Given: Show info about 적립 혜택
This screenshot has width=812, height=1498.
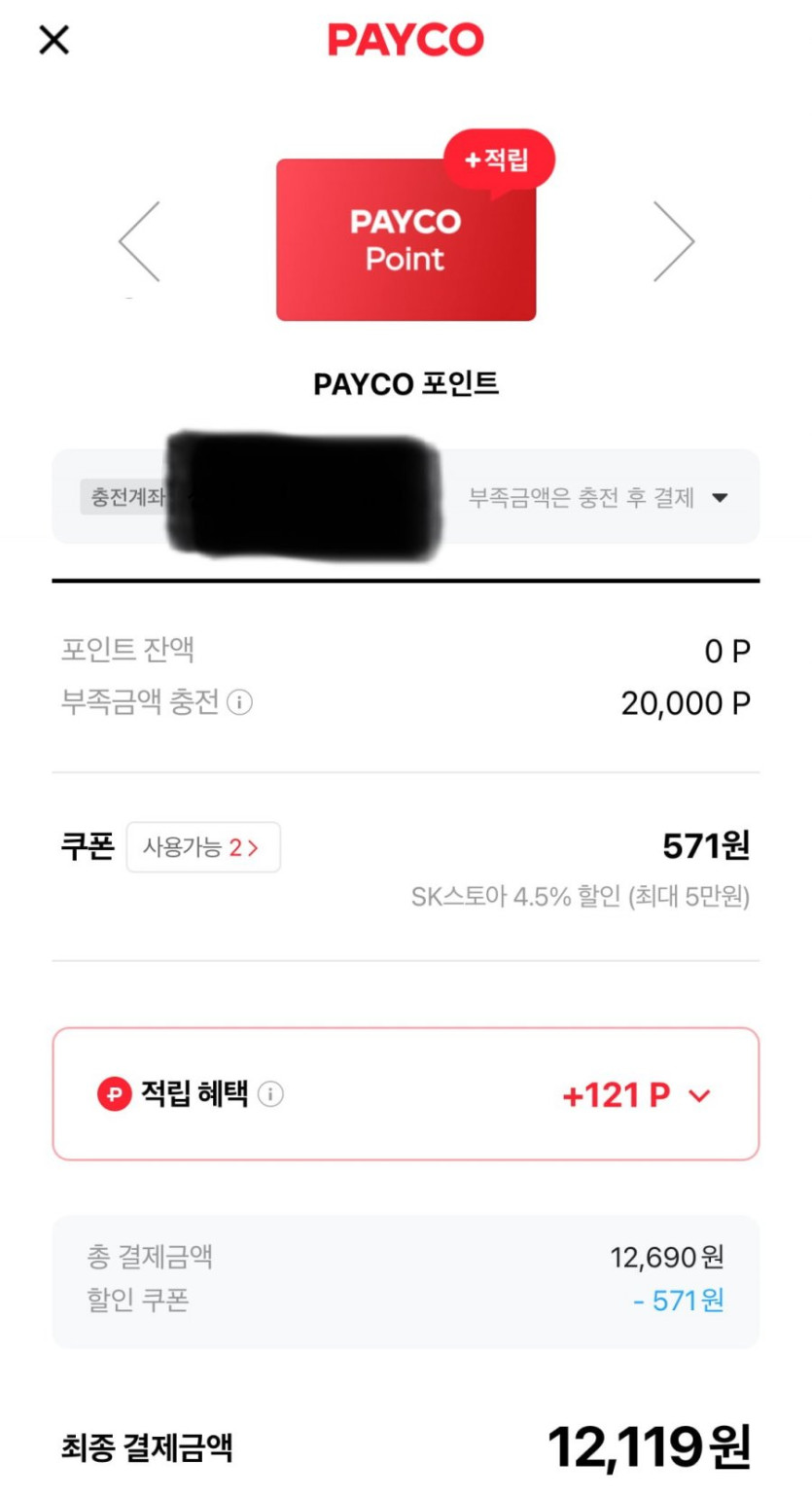Looking at the screenshot, I should (271, 1095).
